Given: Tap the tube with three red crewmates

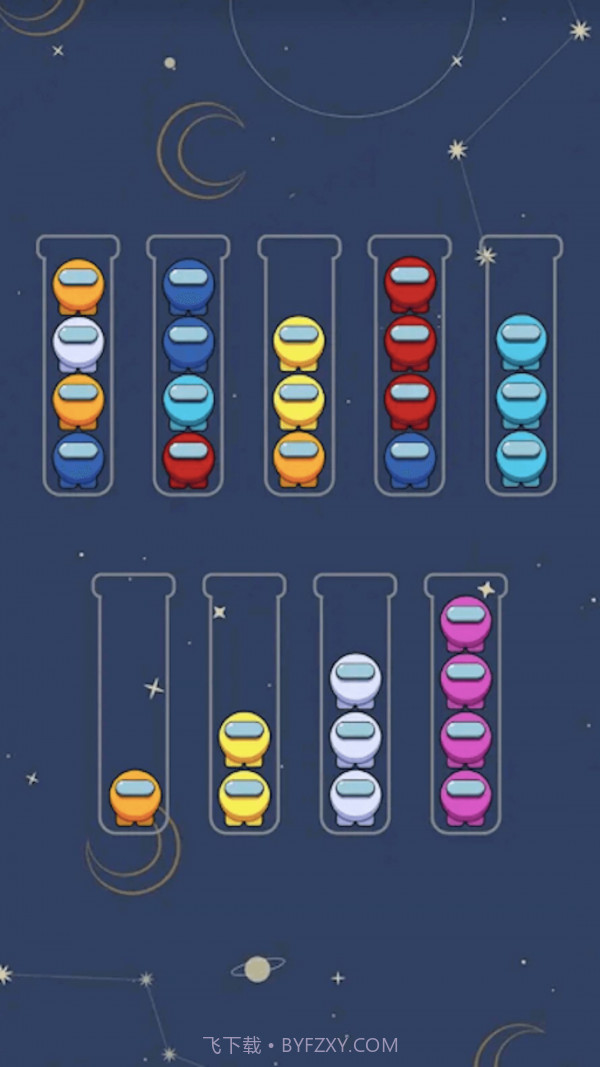Looking at the screenshot, I should click(410, 370).
